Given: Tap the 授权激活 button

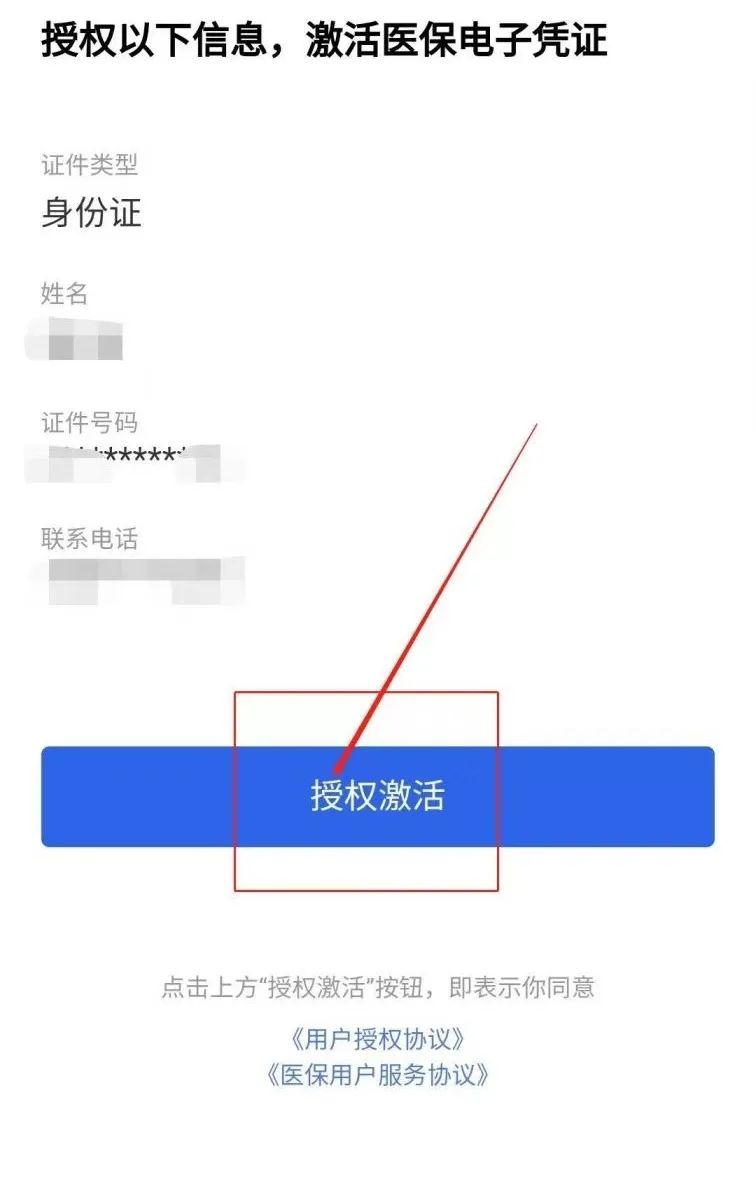Looking at the screenshot, I should coord(377,796).
